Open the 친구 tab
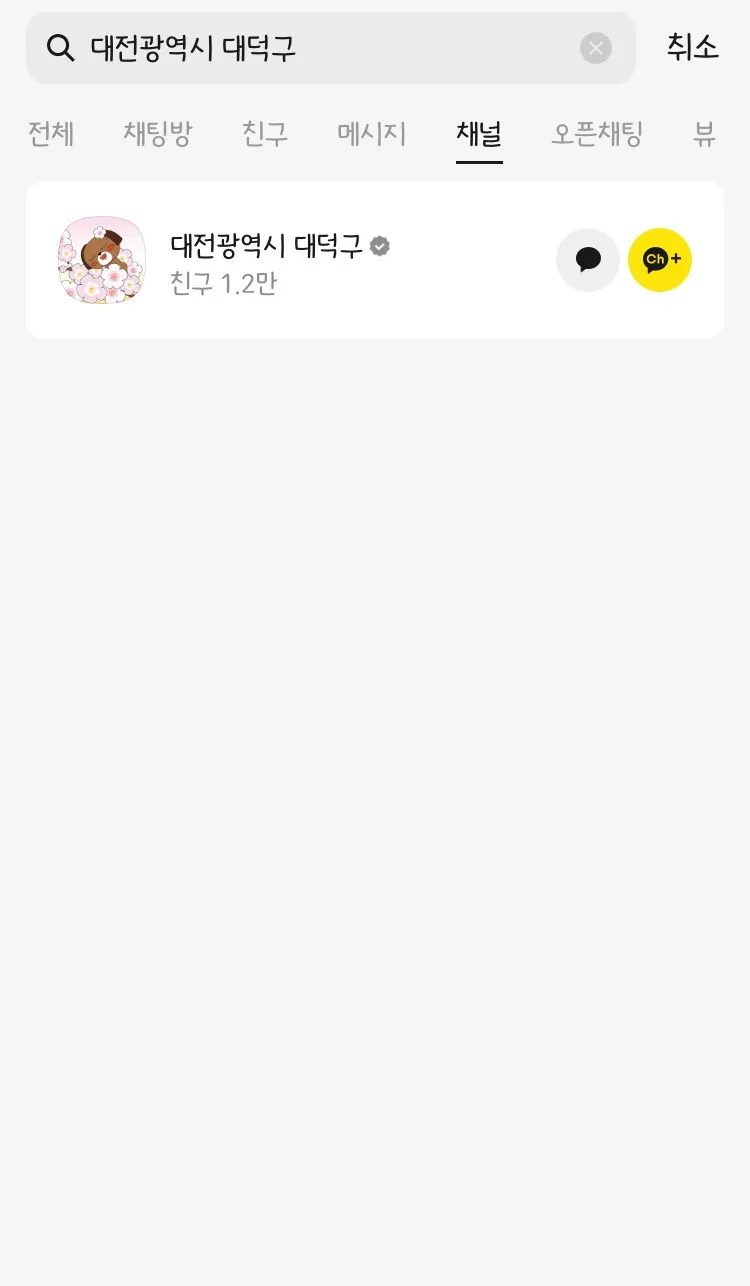 (265, 134)
